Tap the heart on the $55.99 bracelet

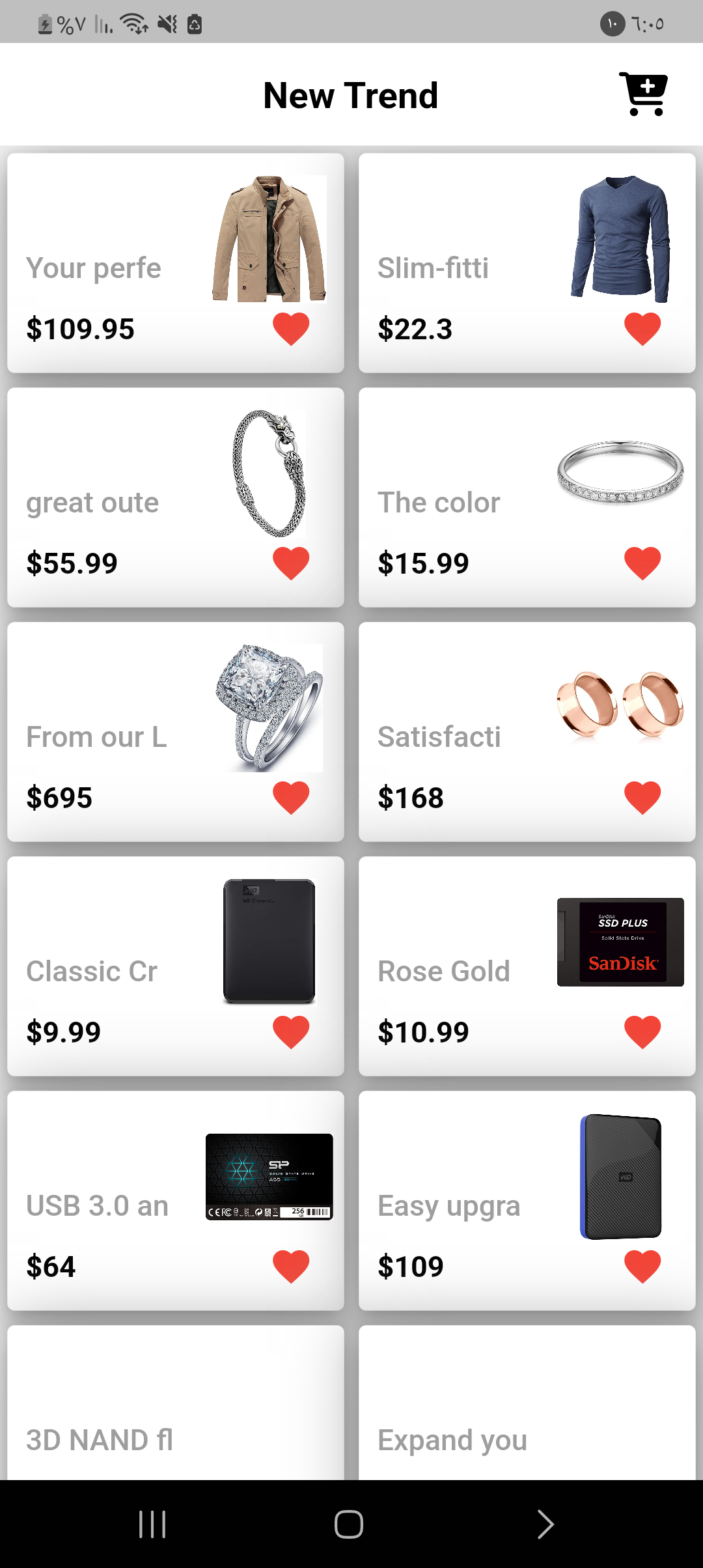click(x=291, y=562)
